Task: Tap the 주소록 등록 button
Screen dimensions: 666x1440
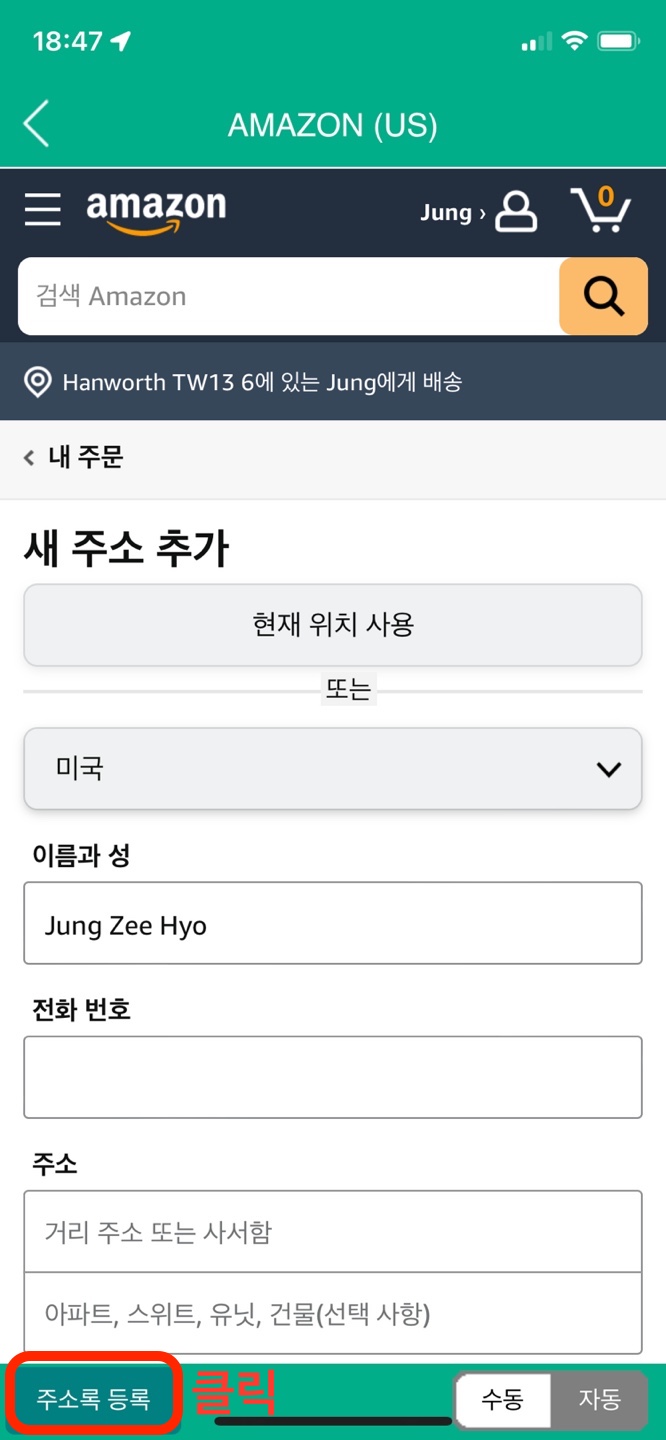Action: (x=94, y=1397)
